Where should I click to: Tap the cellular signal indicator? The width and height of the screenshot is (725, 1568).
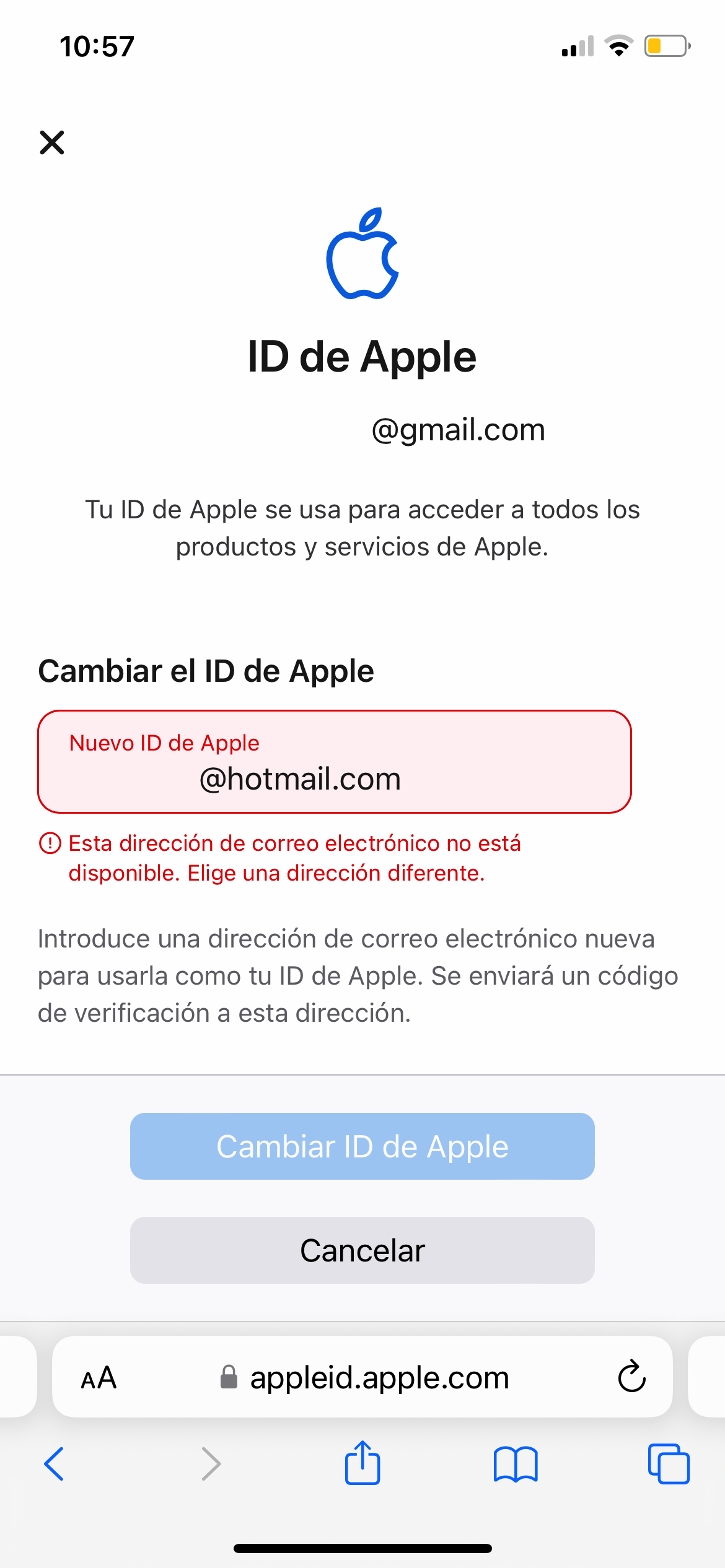576,45
